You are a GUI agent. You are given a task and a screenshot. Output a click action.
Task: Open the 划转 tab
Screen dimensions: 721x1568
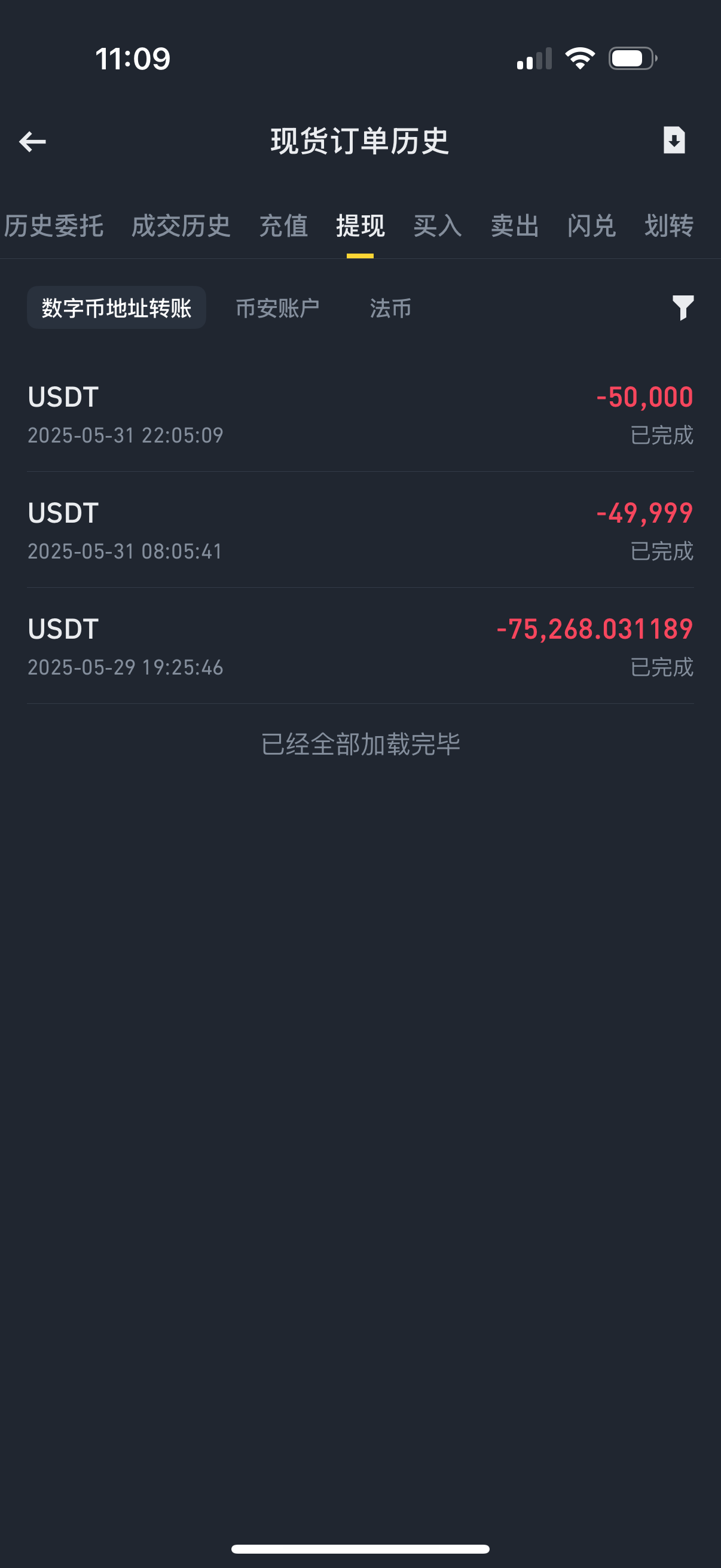pyautogui.click(x=668, y=226)
